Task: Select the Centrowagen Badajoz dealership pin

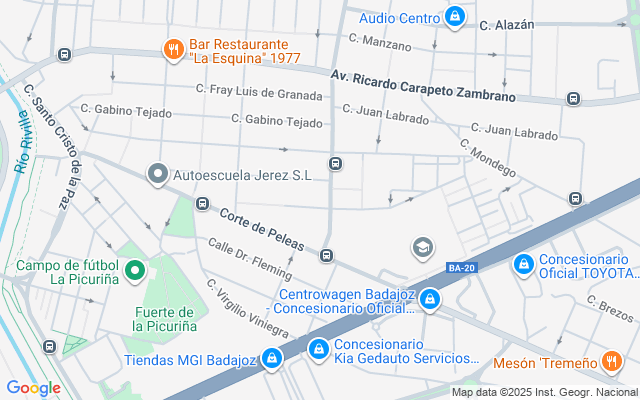Action: coord(430,300)
